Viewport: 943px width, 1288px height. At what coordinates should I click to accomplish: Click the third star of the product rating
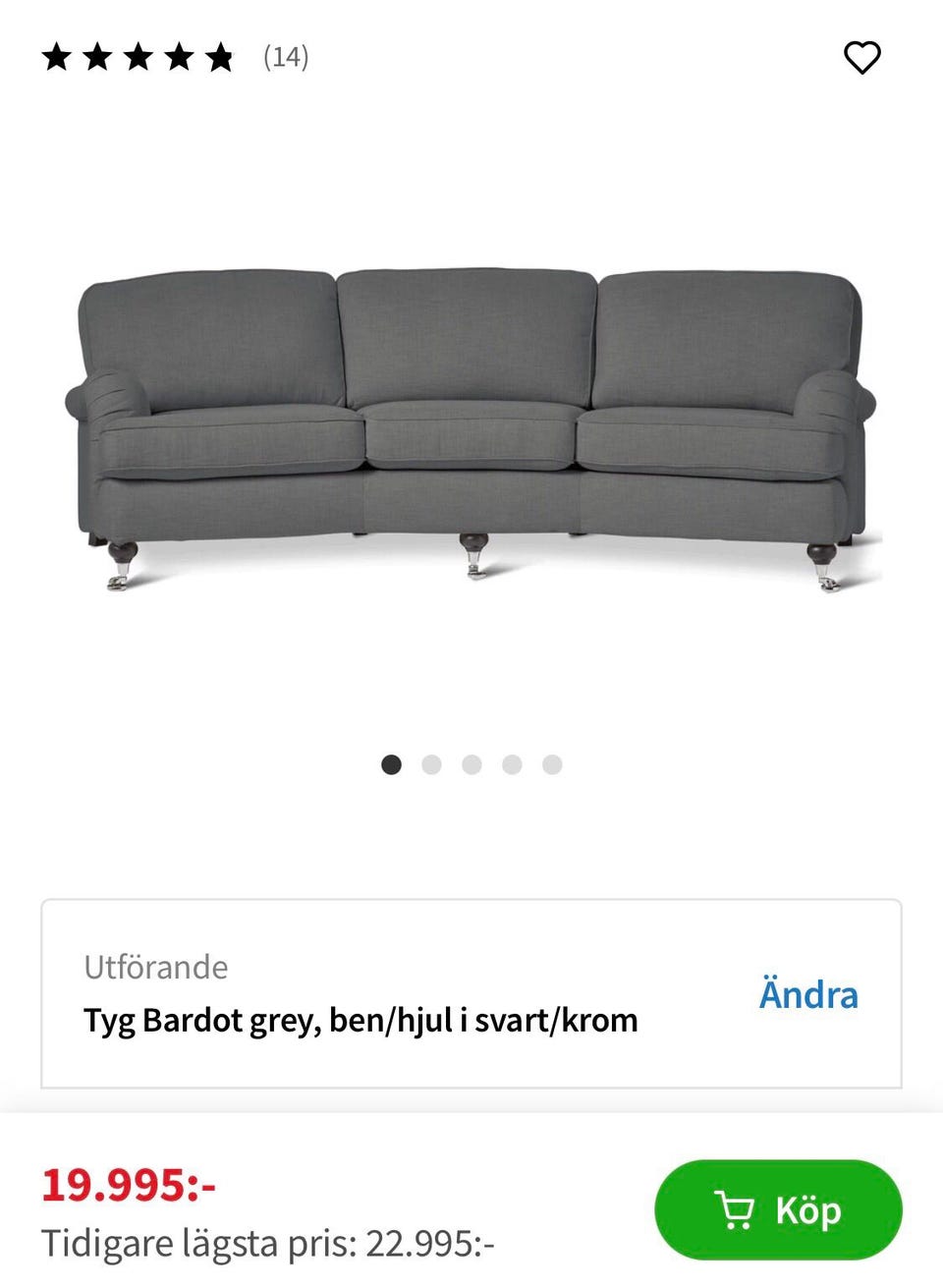tap(137, 58)
